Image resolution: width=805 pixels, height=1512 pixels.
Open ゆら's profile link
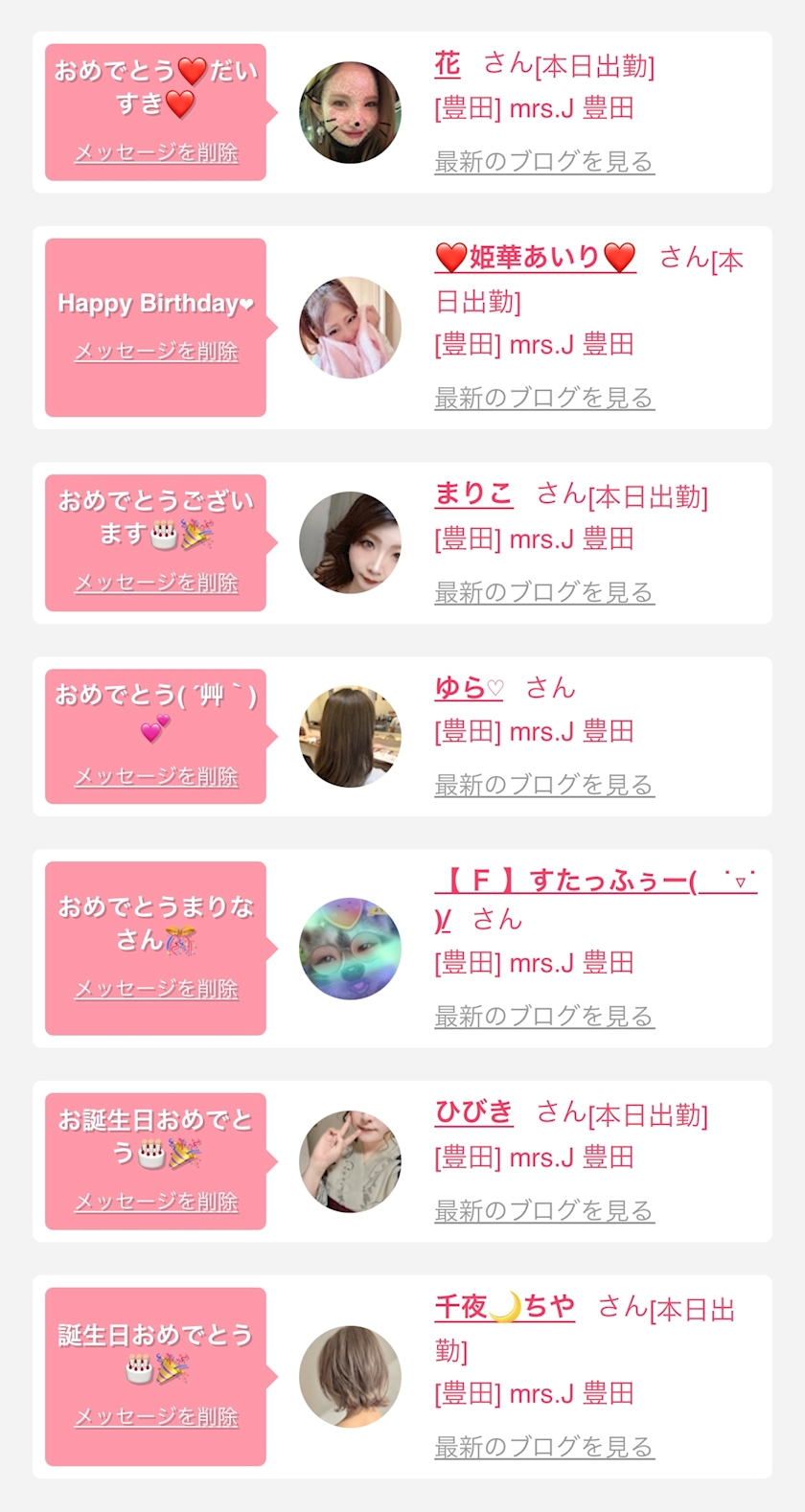(468, 688)
